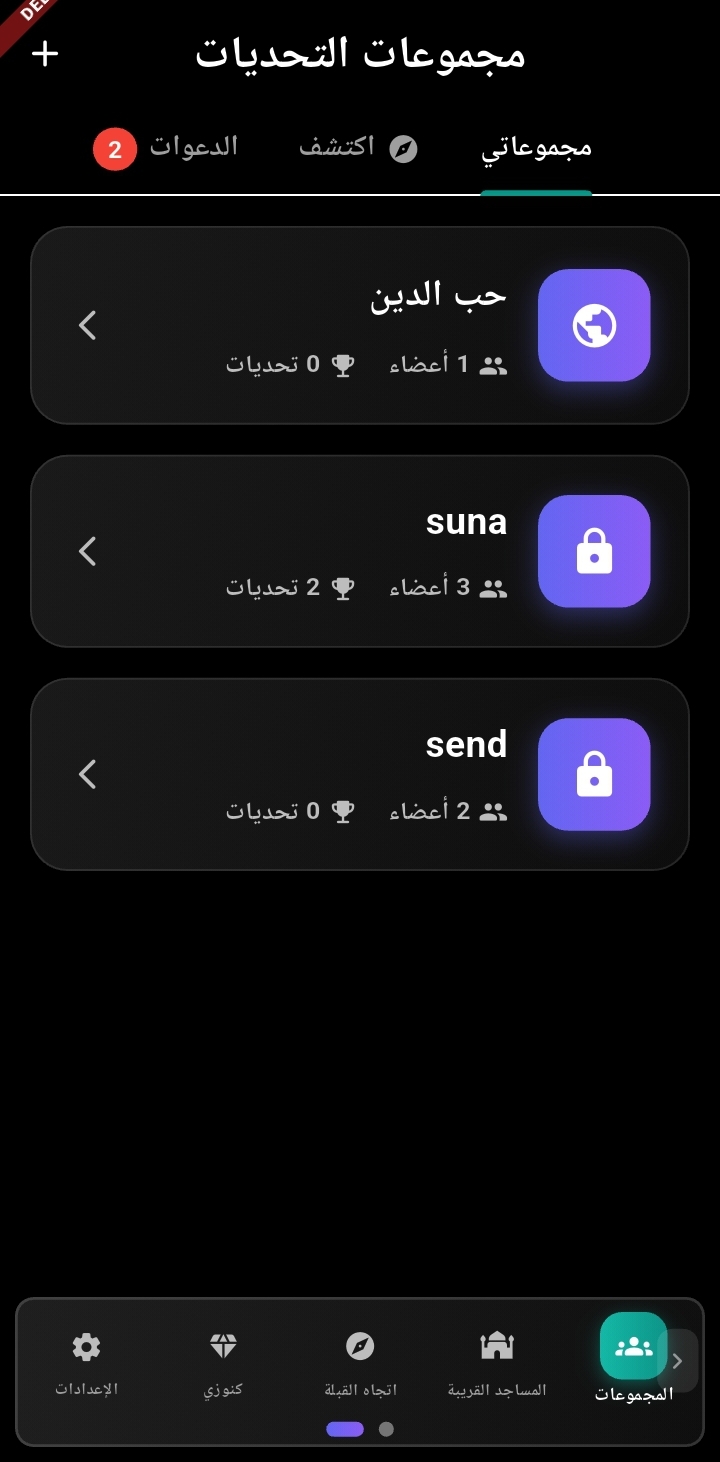This screenshot has width=720, height=1462.
Task: Open the suna group card
Action: pos(360,551)
